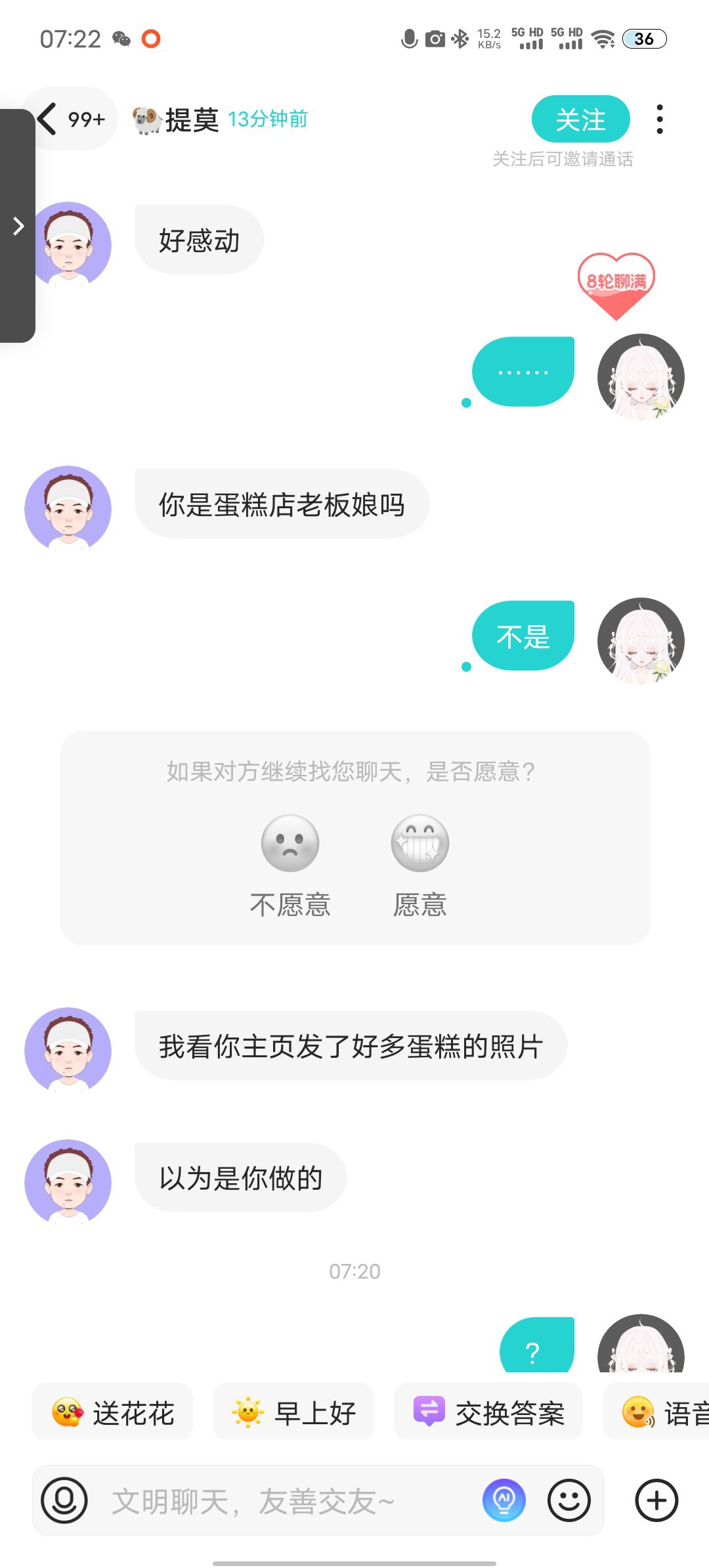Screen dimensions: 709x1568
Task: Send flowers with 送花花 chip
Action: pyautogui.click(x=113, y=1413)
